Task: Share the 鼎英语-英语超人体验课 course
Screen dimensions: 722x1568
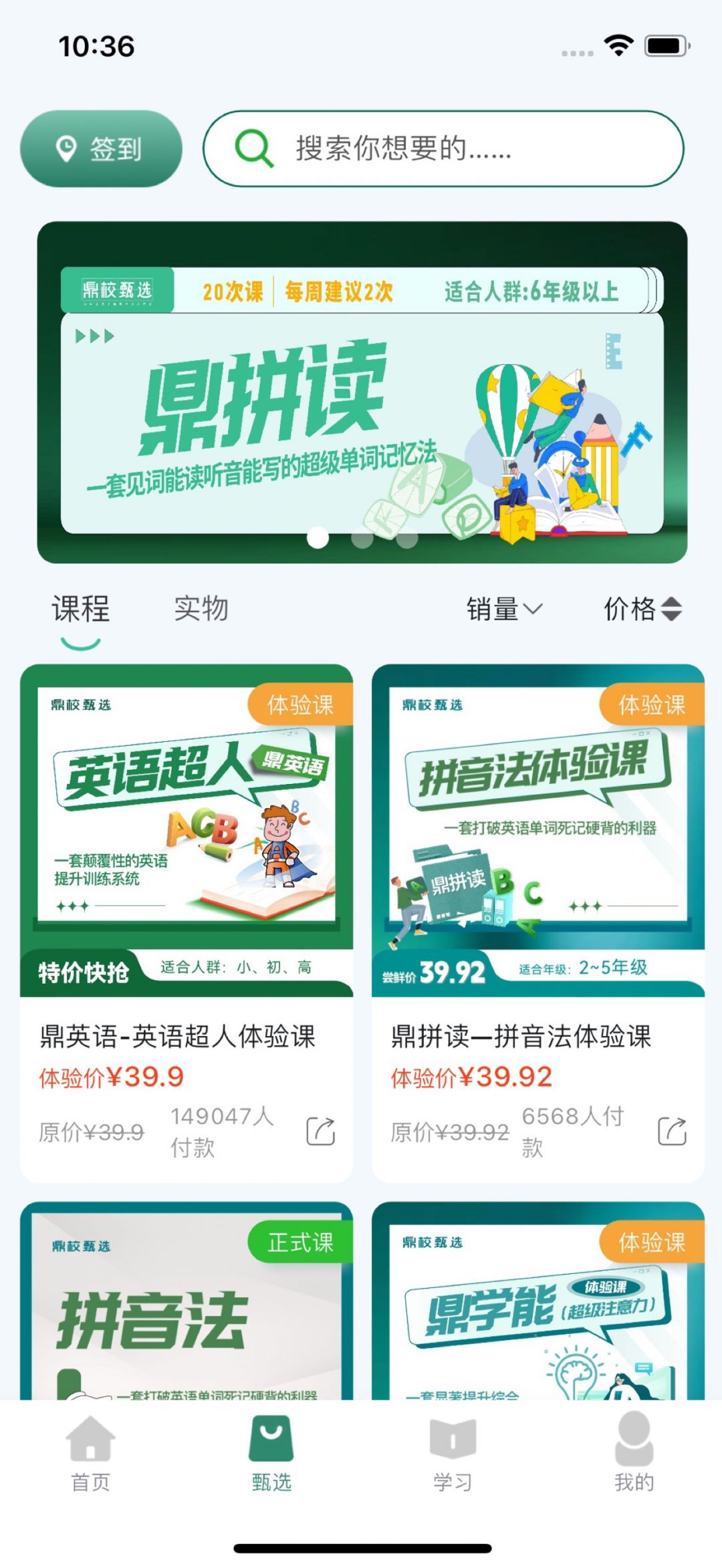Action: tap(321, 1131)
